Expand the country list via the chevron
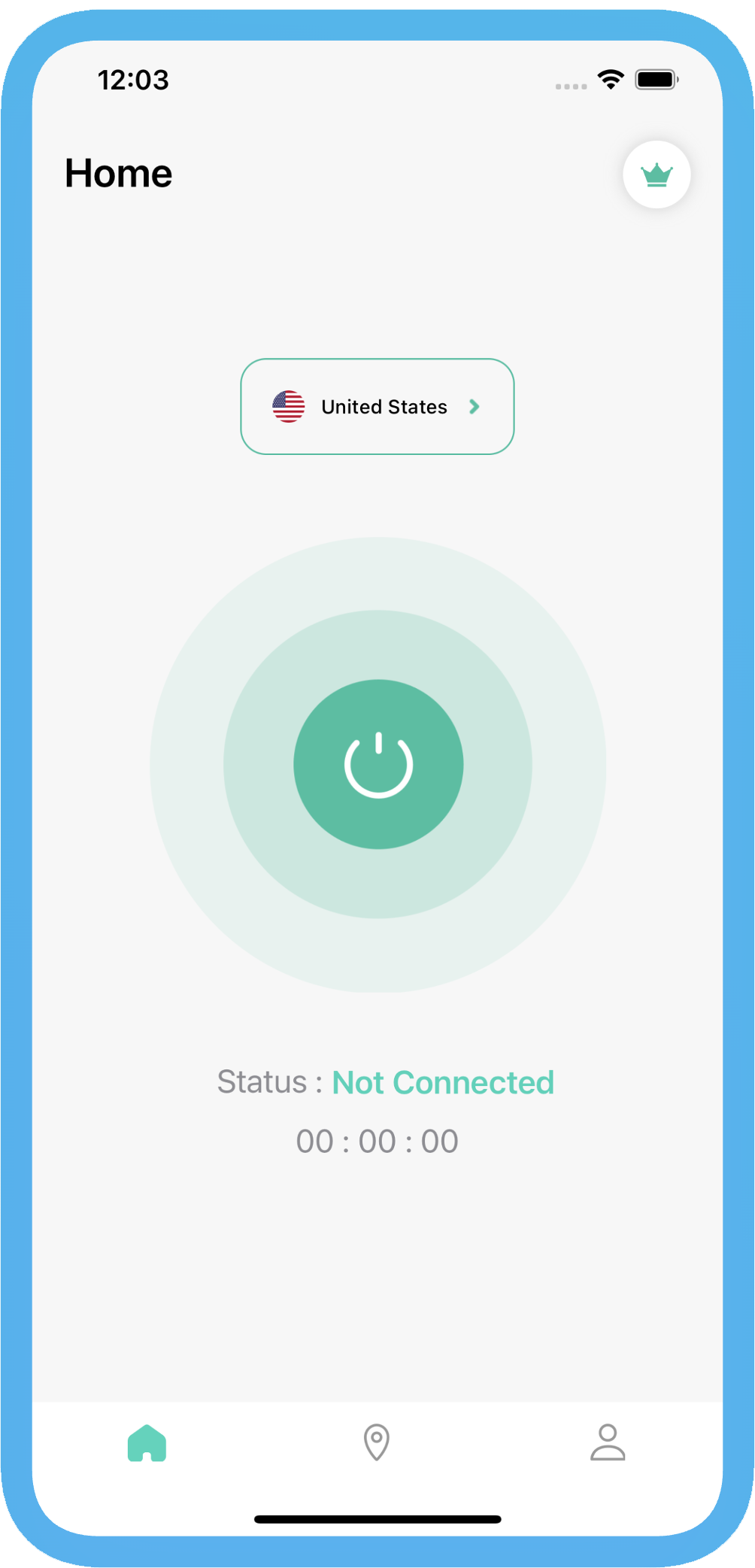Viewport: 755px width, 1568px height. pyautogui.click(x=475, y=406)
